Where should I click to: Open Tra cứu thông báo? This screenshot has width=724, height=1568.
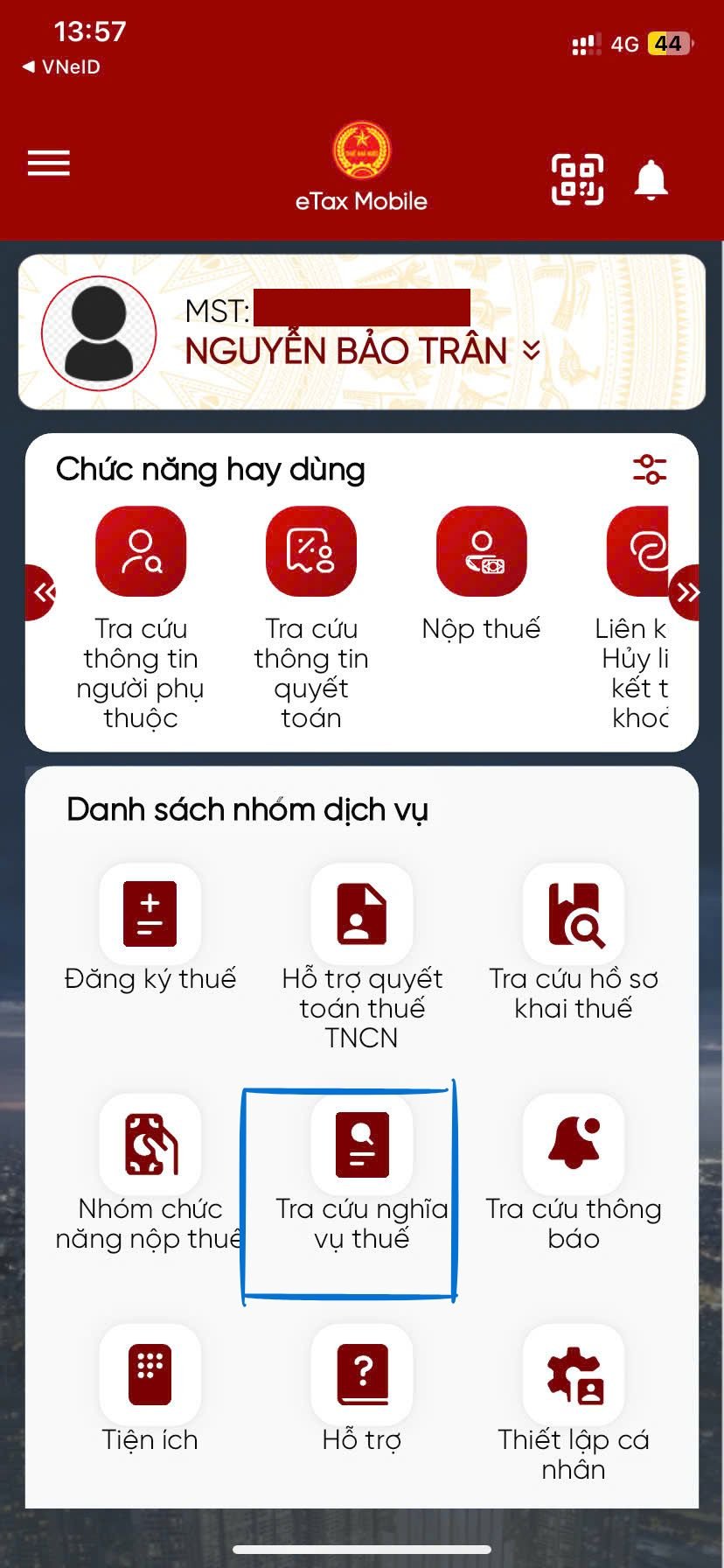(x=574, y=1144)
